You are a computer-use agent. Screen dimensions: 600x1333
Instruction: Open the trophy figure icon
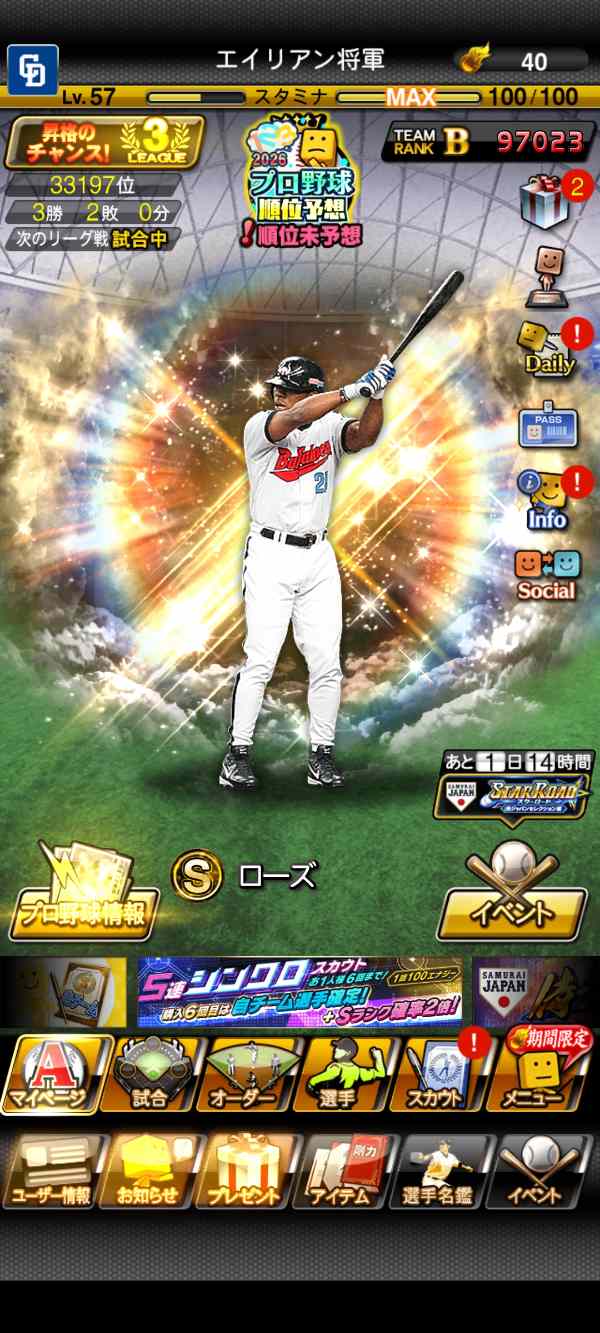(547, 276)
